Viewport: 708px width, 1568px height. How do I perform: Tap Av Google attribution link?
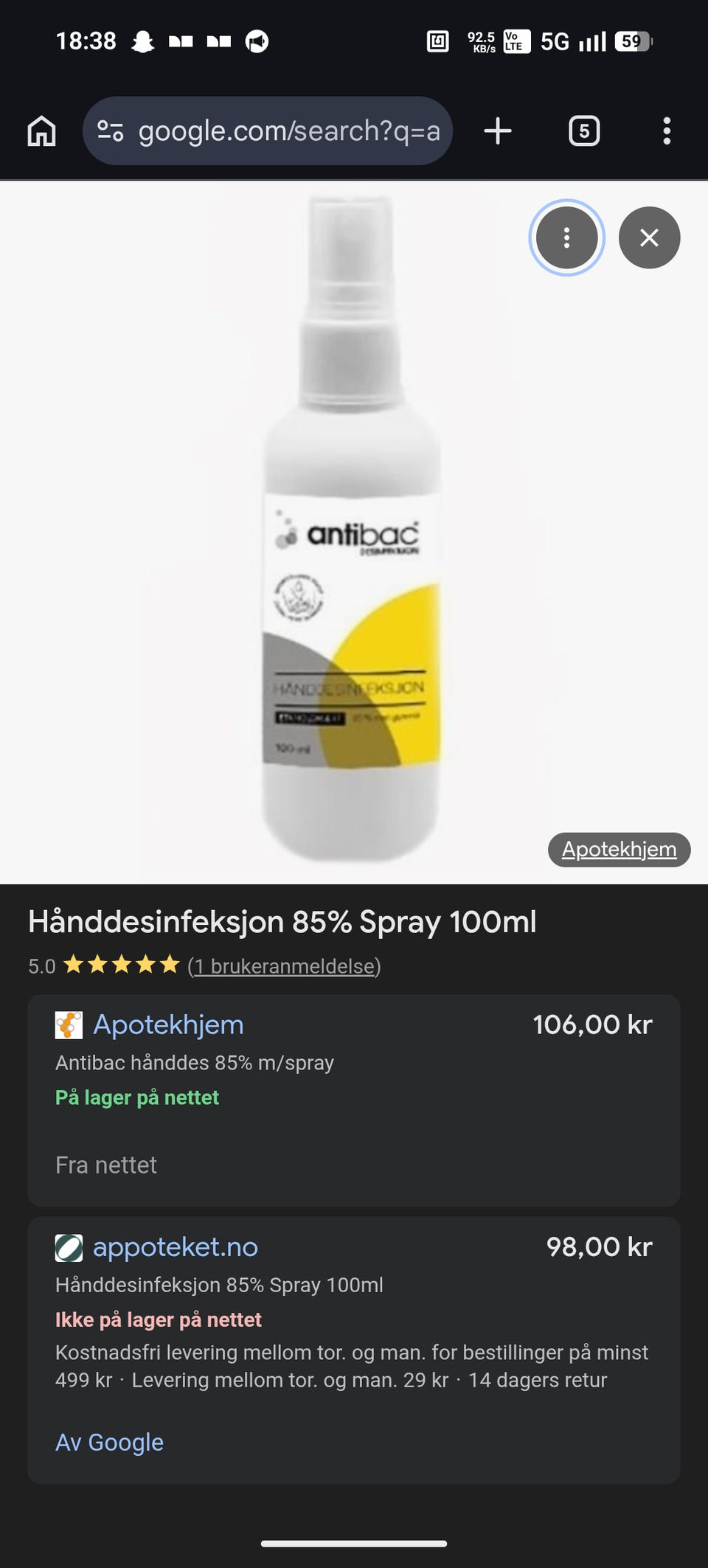[x=109, y=1442]
